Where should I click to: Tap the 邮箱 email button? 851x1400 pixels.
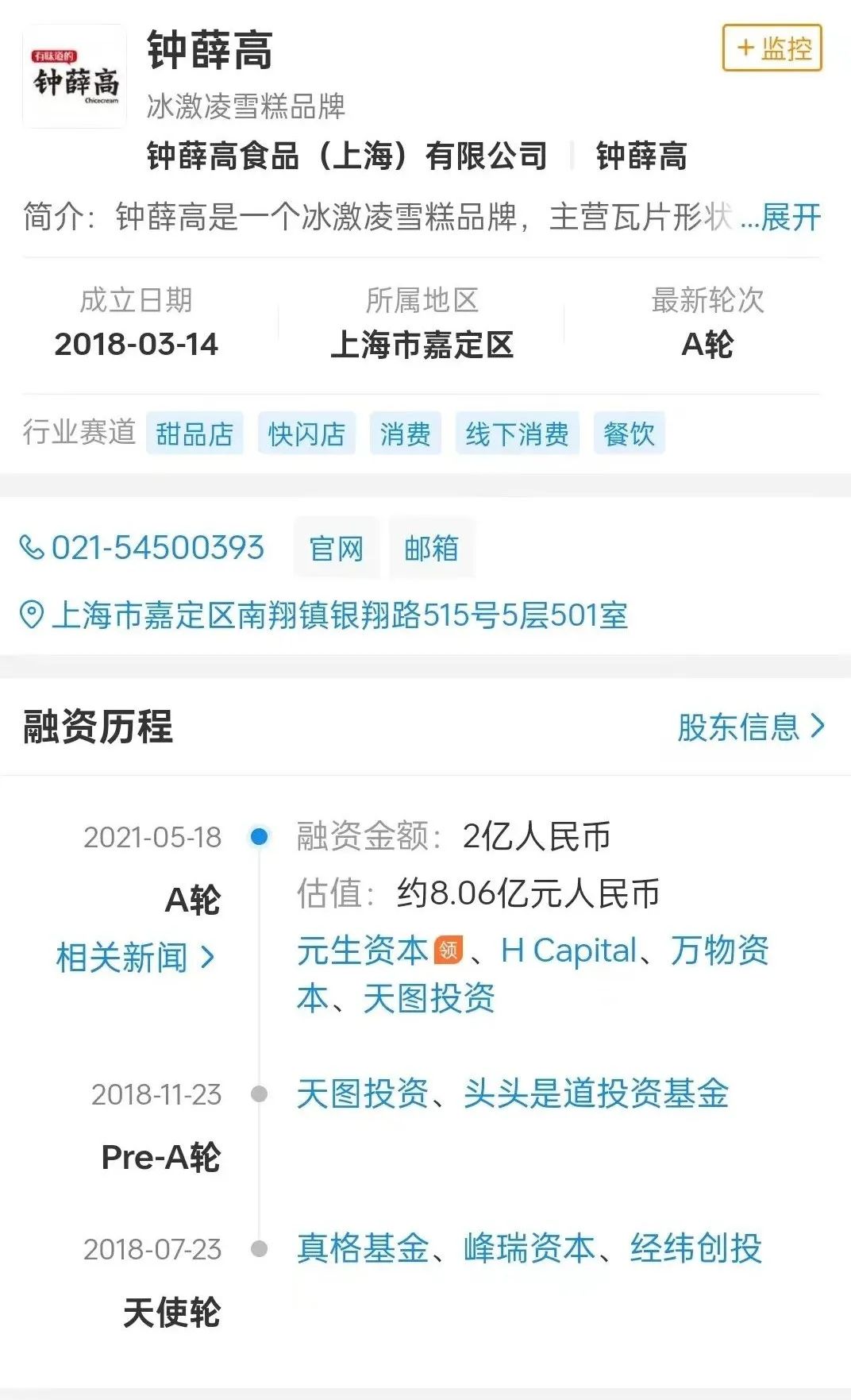pos(431,548)
